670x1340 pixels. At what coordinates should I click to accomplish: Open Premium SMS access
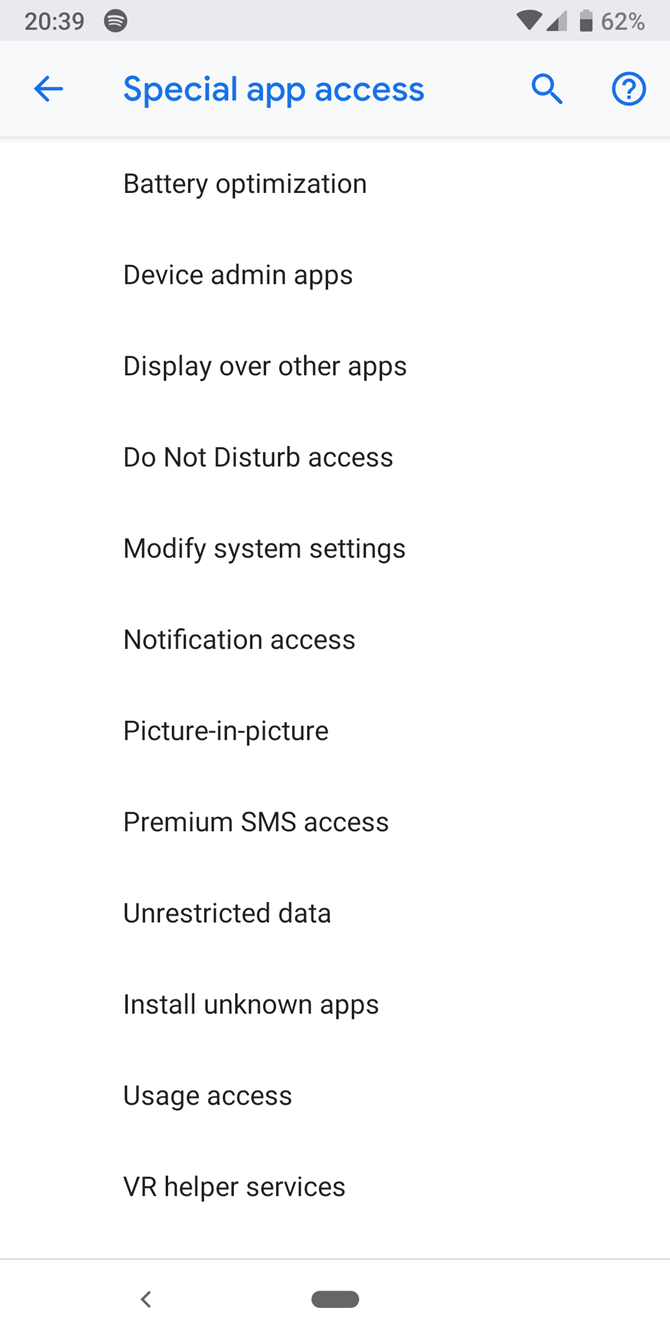[x=256, y=821]
